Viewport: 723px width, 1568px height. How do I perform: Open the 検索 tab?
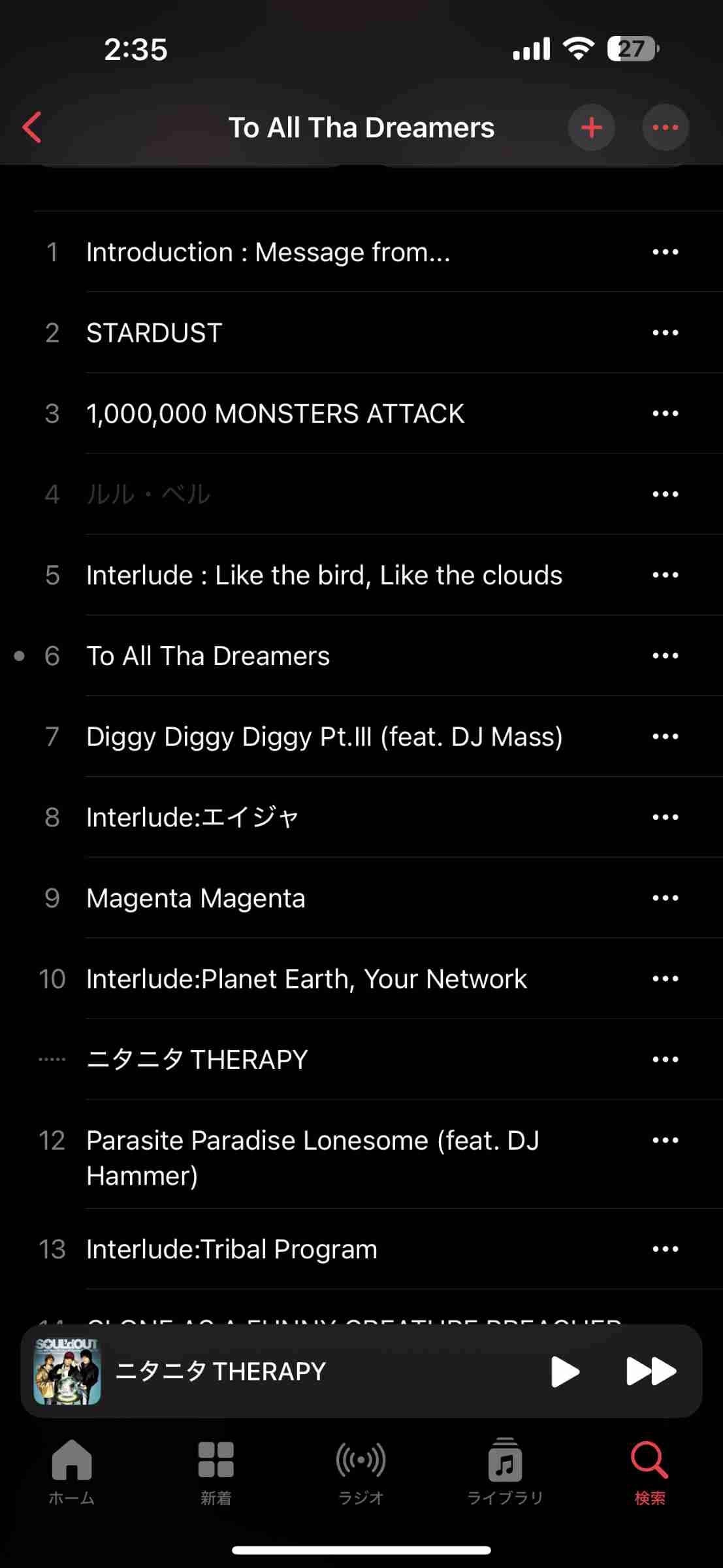click(649, 1471)
